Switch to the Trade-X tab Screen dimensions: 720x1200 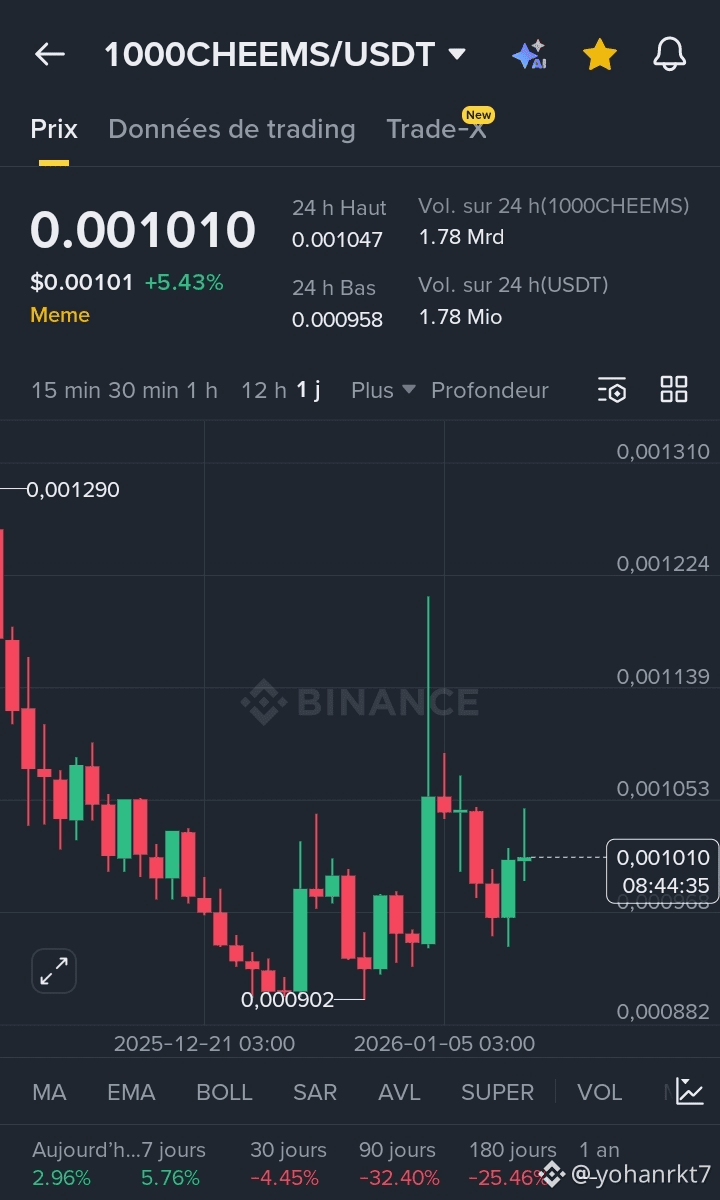[436, 129]
